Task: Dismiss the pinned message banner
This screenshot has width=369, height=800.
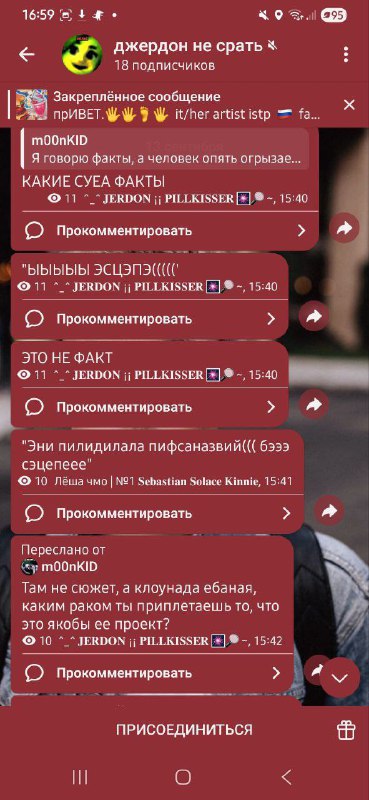Action: 349,105
